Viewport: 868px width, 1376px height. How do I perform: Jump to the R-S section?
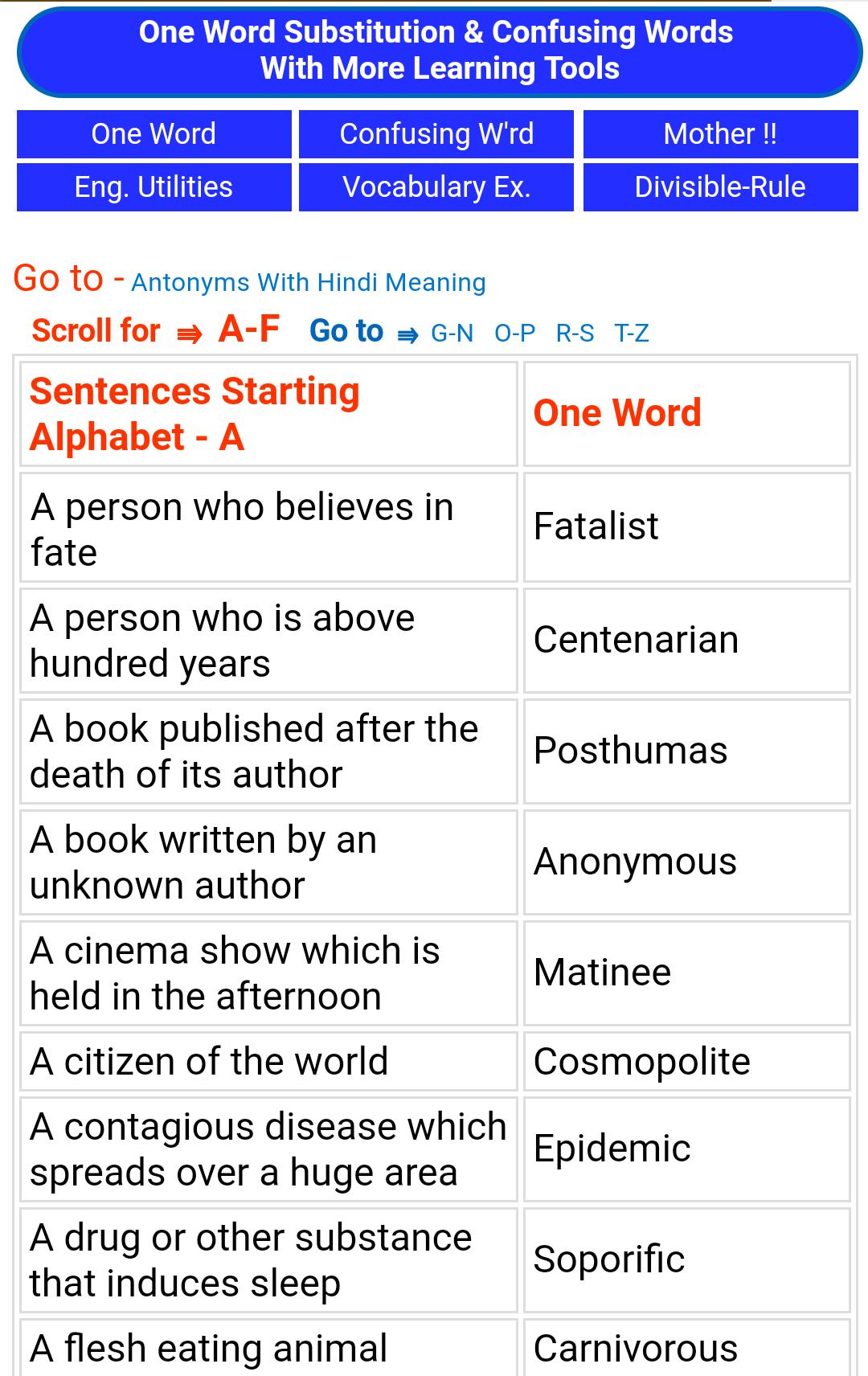(575, 334)
